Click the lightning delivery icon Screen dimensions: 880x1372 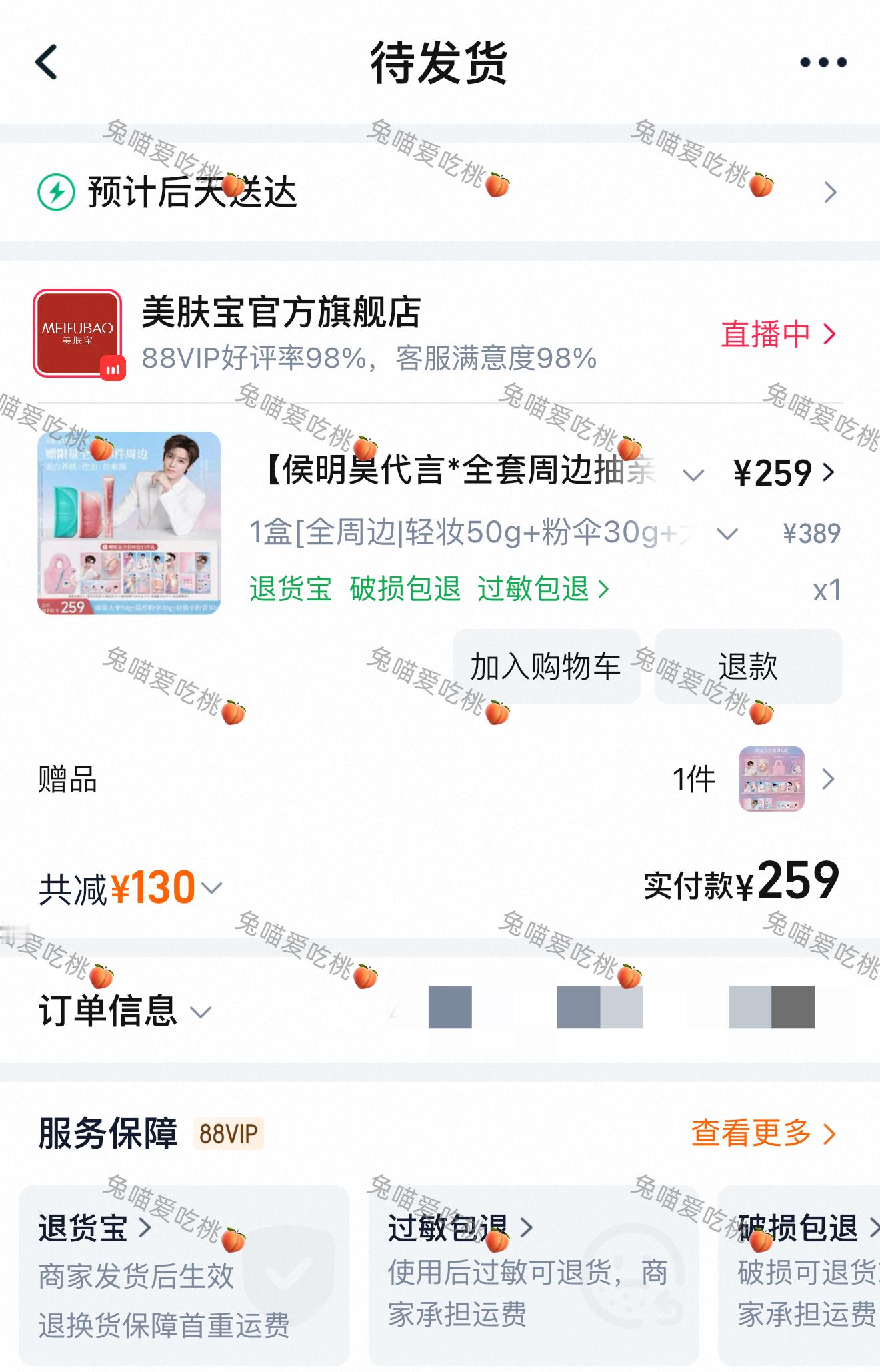click(55, 193)
